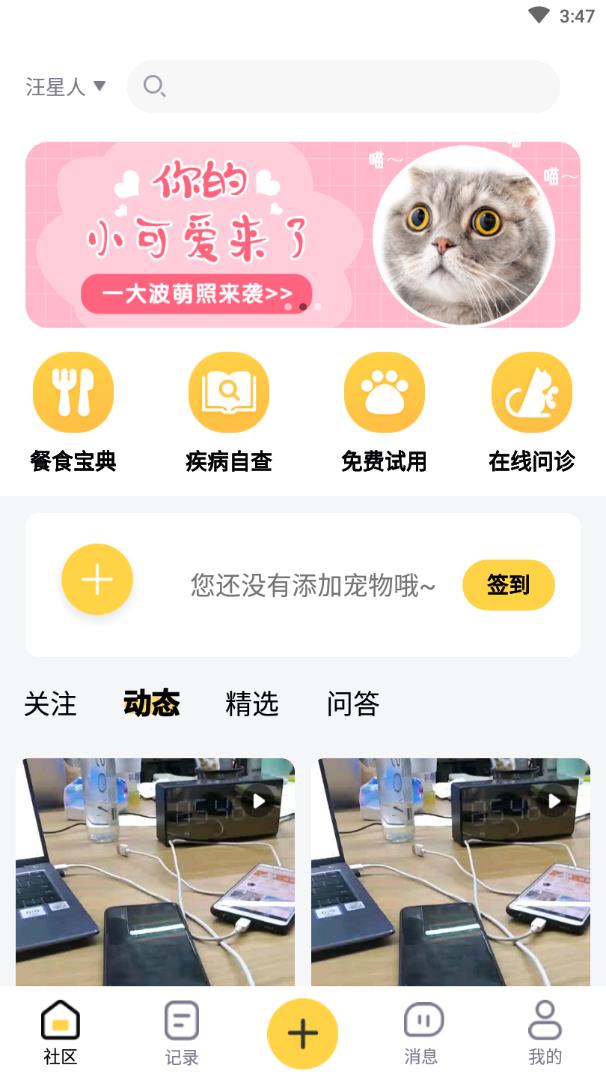This screenshot has width=606, height=1080.
Task: Open the 你的小可爱来了 banner
Action: [x=303, y=235]
